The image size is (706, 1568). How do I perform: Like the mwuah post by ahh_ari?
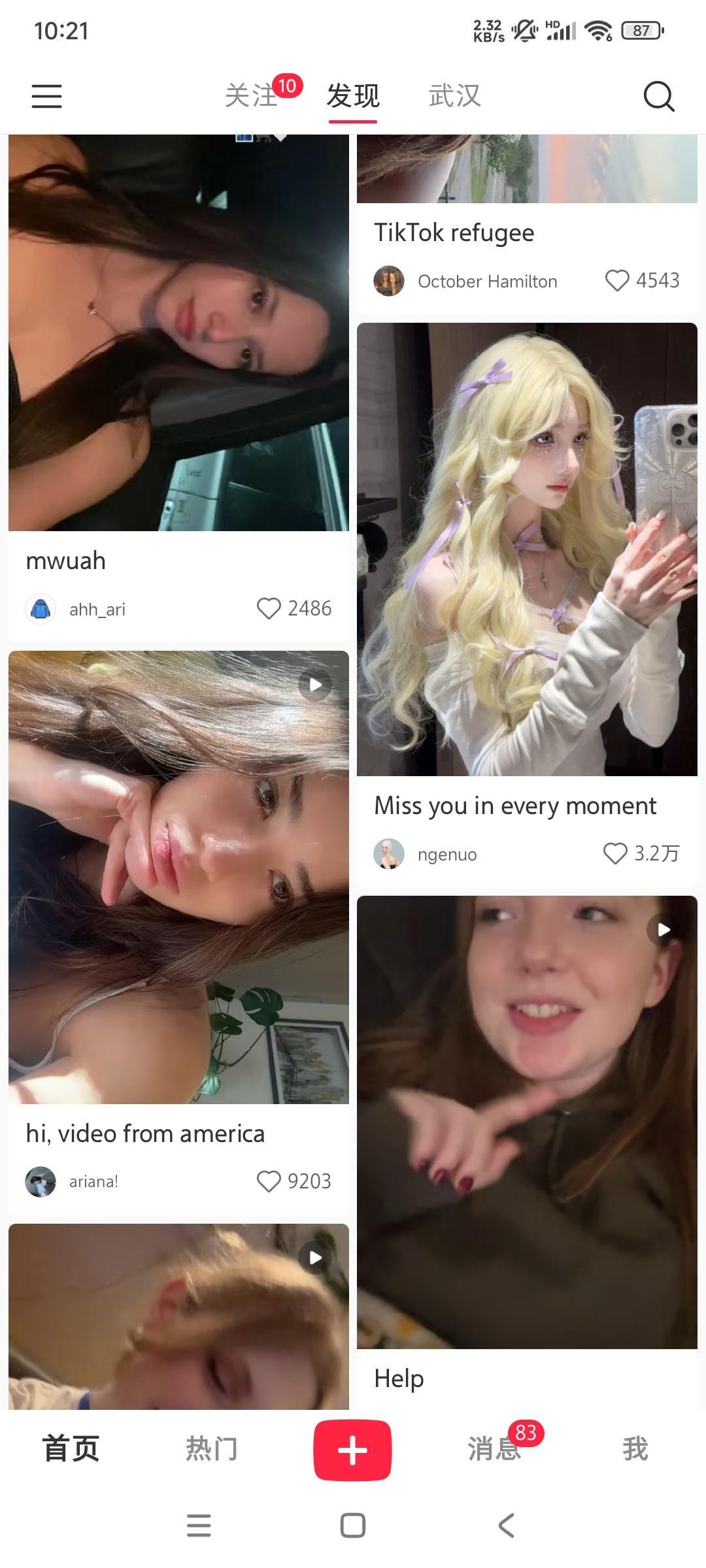(x=269, y=608)
